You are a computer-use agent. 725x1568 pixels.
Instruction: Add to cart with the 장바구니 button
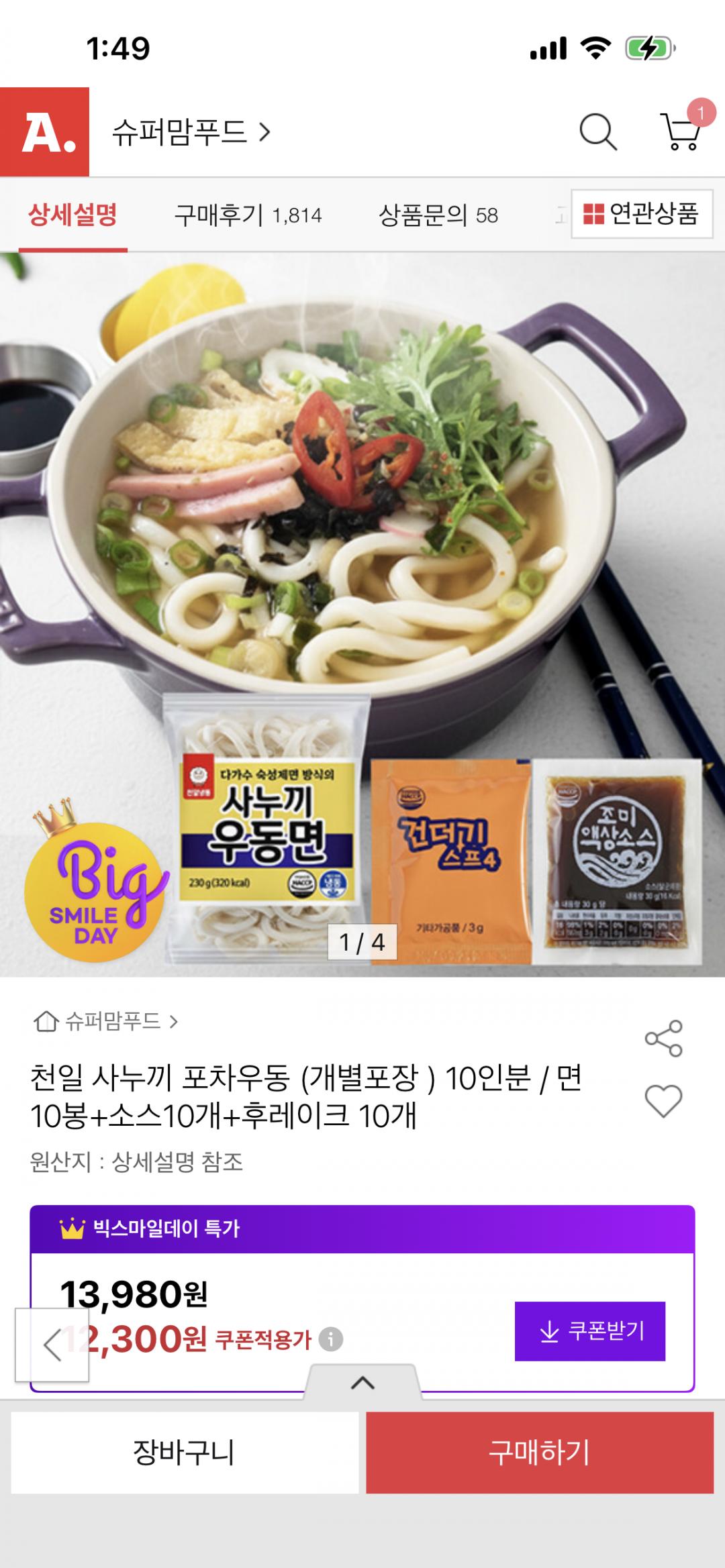tap(185, 1453)
